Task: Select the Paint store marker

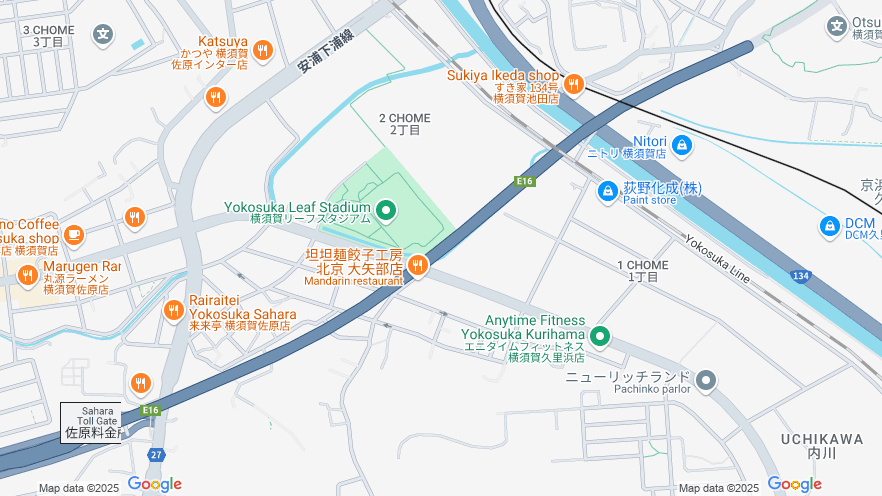Action: coord(607,190)
